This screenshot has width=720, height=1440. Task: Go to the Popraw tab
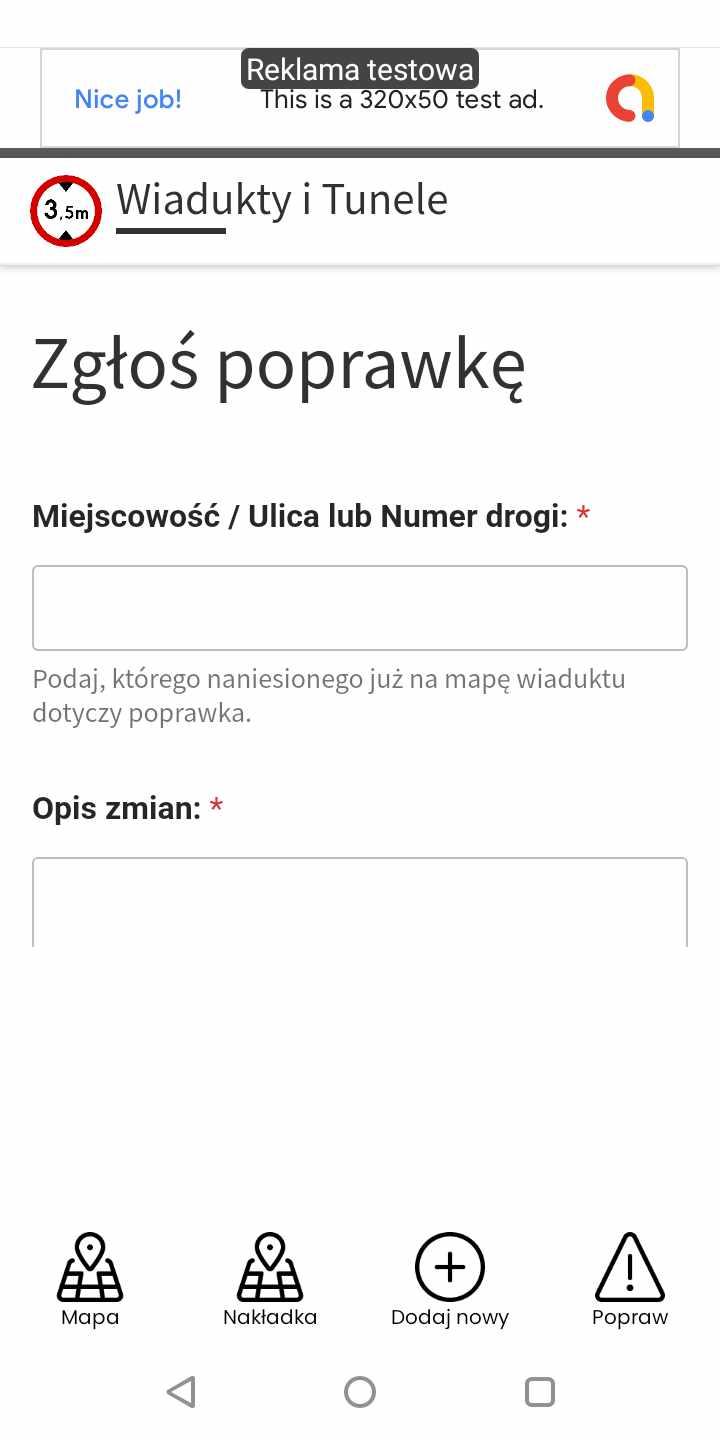tap(630, 1280)
